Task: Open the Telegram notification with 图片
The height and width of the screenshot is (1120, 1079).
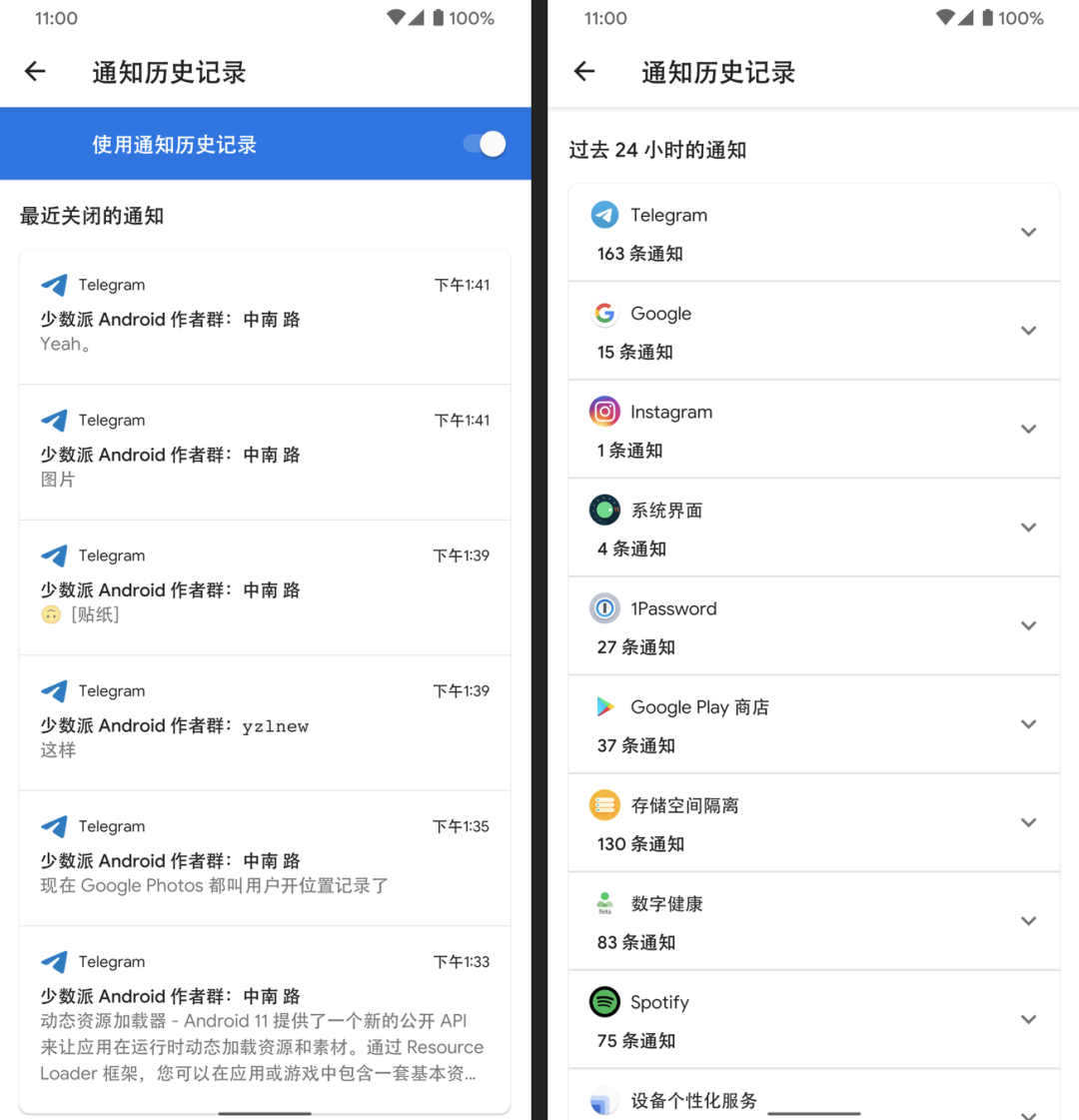Action: point(265,452)
